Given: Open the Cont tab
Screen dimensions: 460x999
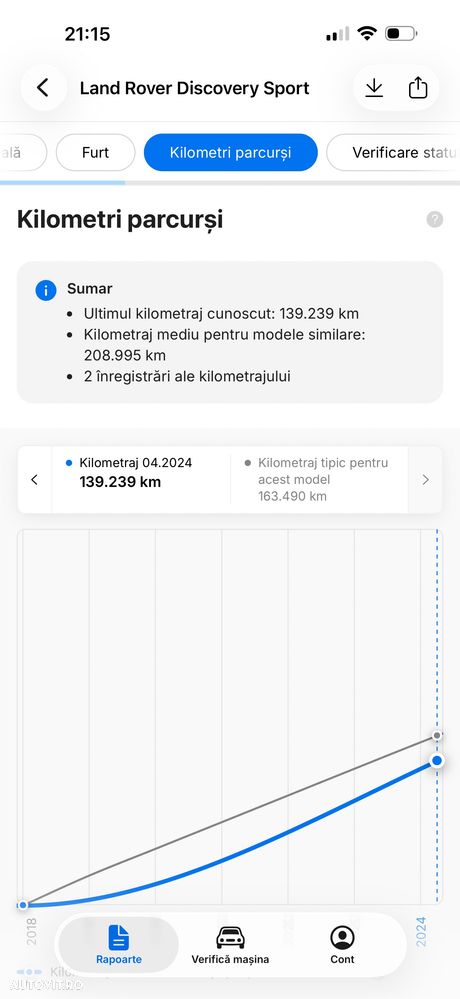Looking at the screenshot, I should (342, 944).
